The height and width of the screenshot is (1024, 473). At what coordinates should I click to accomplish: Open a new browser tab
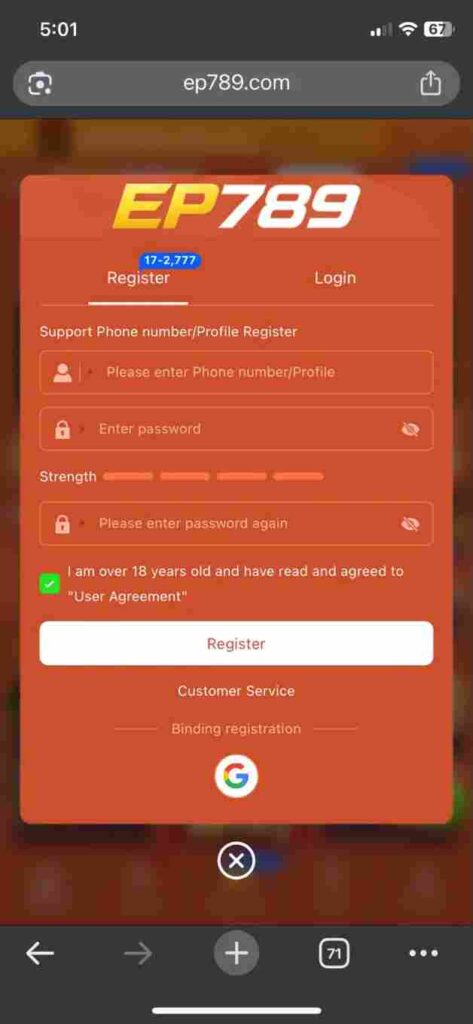click(x=236, y=953)
